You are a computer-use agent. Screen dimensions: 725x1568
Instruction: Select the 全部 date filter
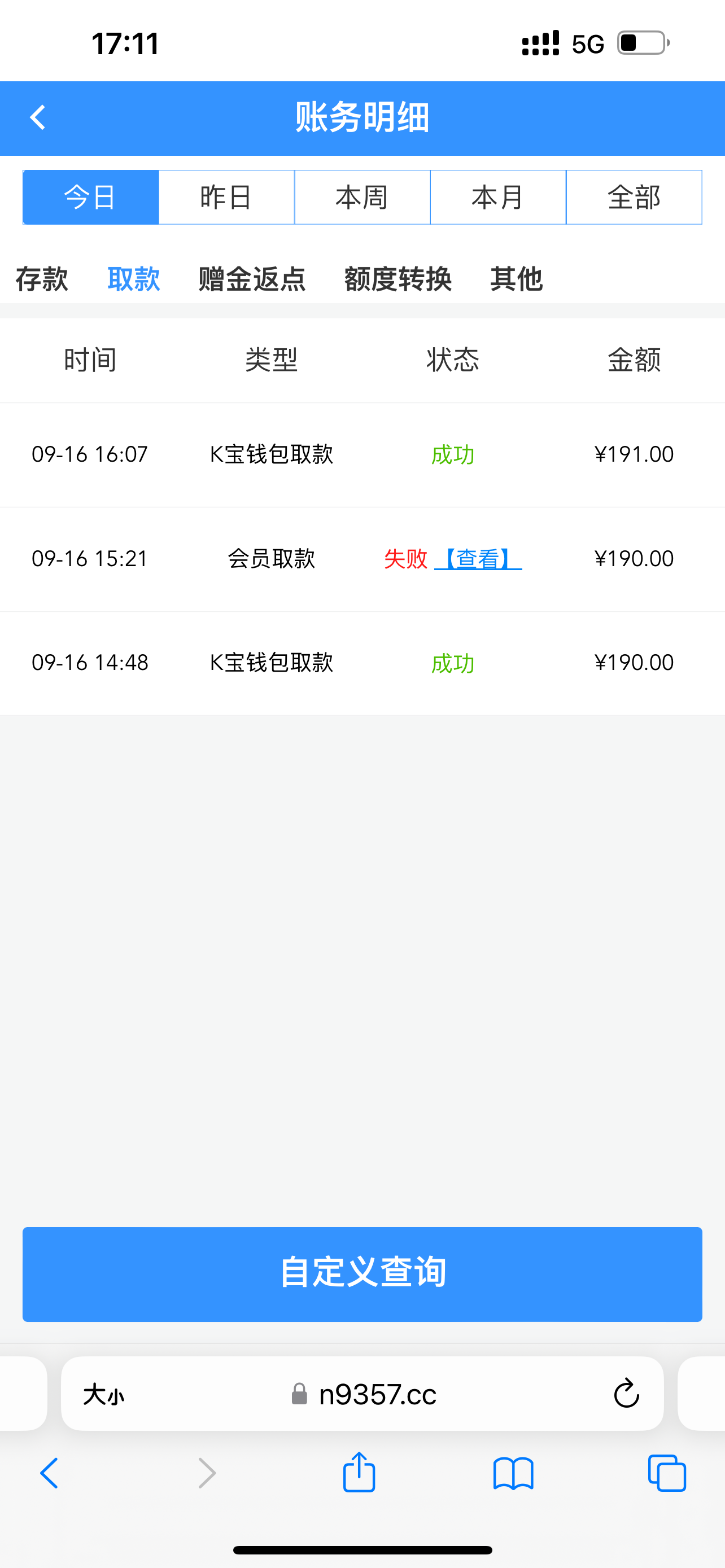(634, 197)
